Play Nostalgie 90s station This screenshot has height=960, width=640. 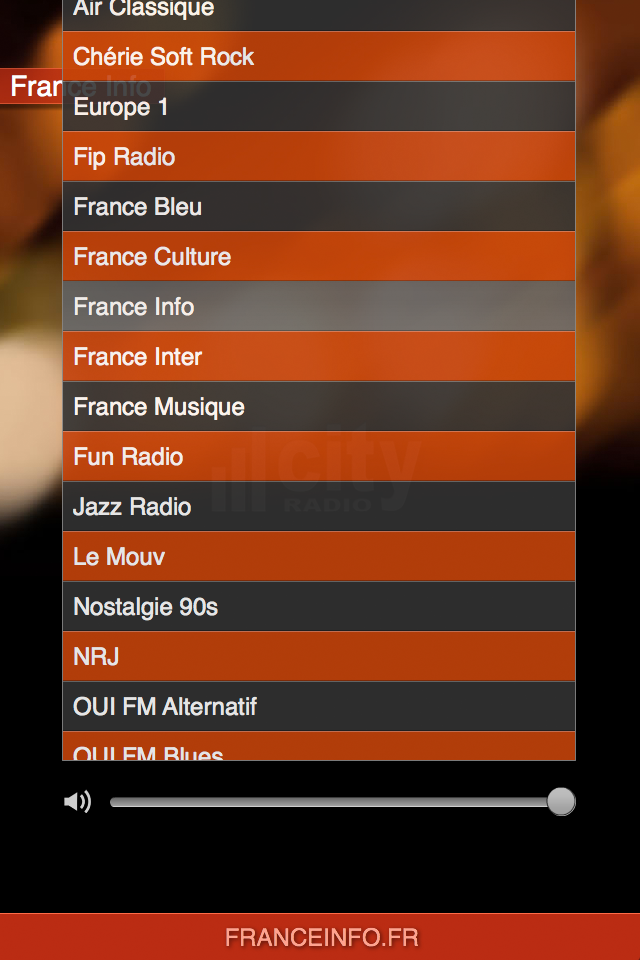pyautogui.click(x=318, y=607)
